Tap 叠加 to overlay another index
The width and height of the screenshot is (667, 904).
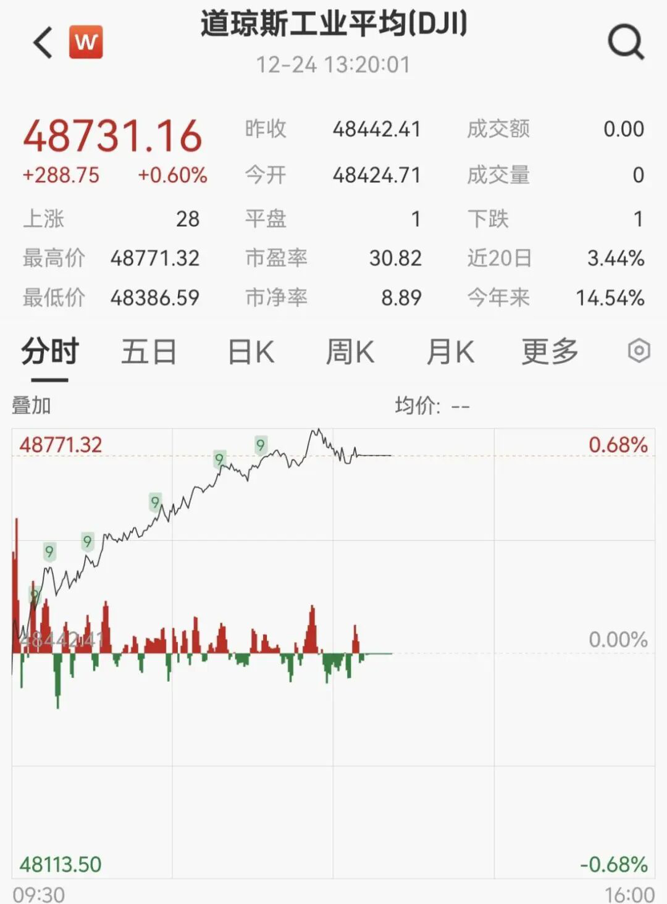point(31,406)
